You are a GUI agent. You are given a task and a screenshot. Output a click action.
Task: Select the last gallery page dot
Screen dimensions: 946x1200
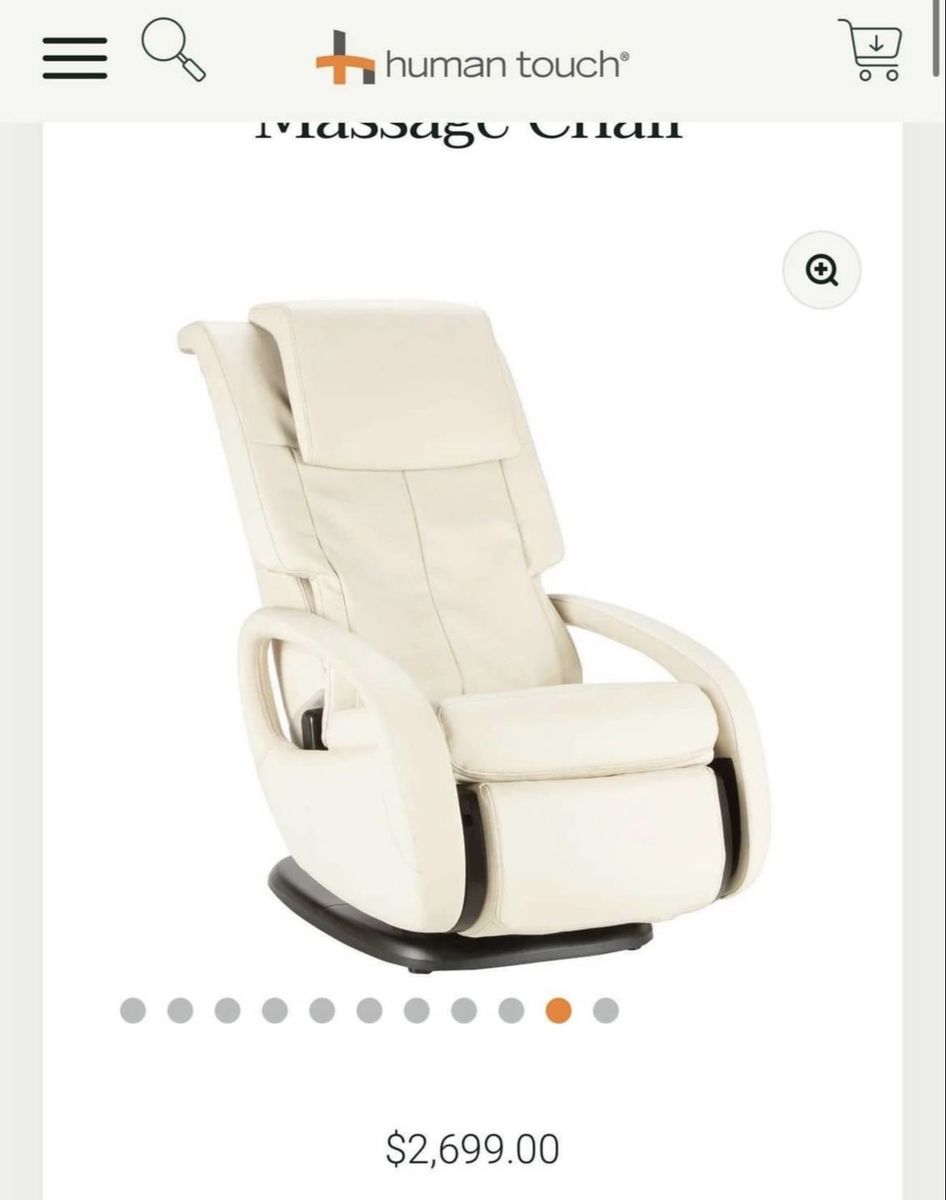point(605,1011)
